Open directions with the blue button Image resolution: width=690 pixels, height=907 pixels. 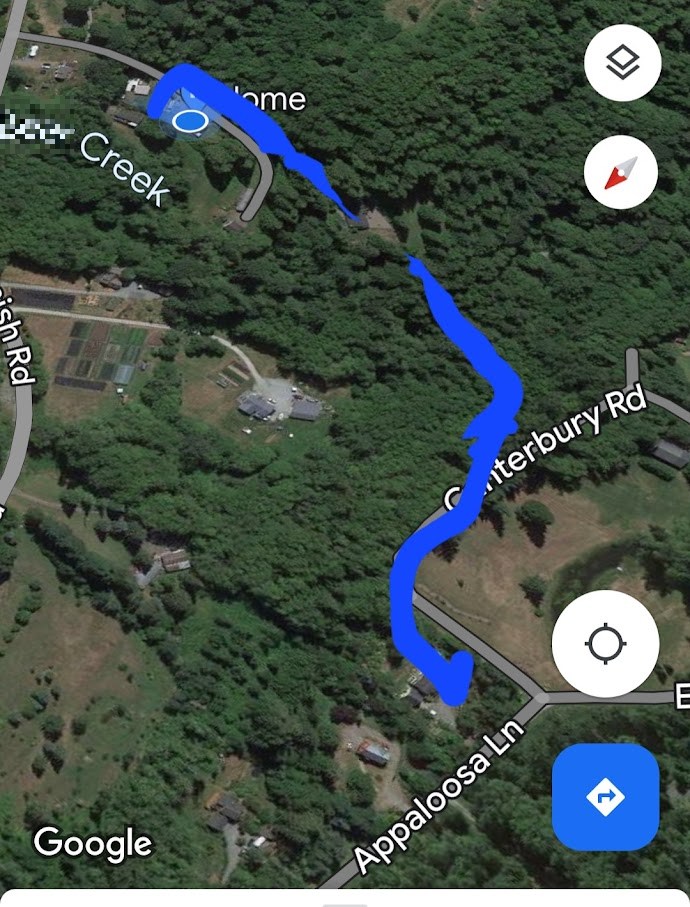[605, 797]
